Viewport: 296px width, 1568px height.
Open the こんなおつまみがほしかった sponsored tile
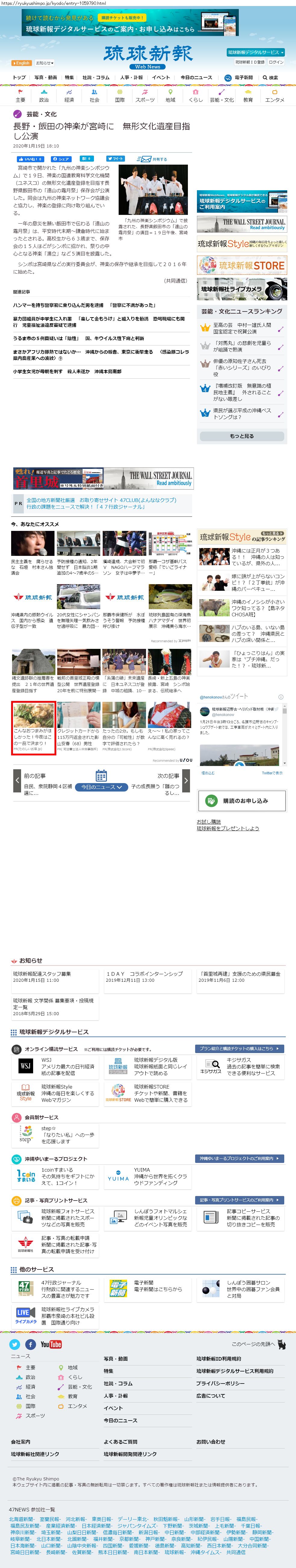tap(33, 727)
